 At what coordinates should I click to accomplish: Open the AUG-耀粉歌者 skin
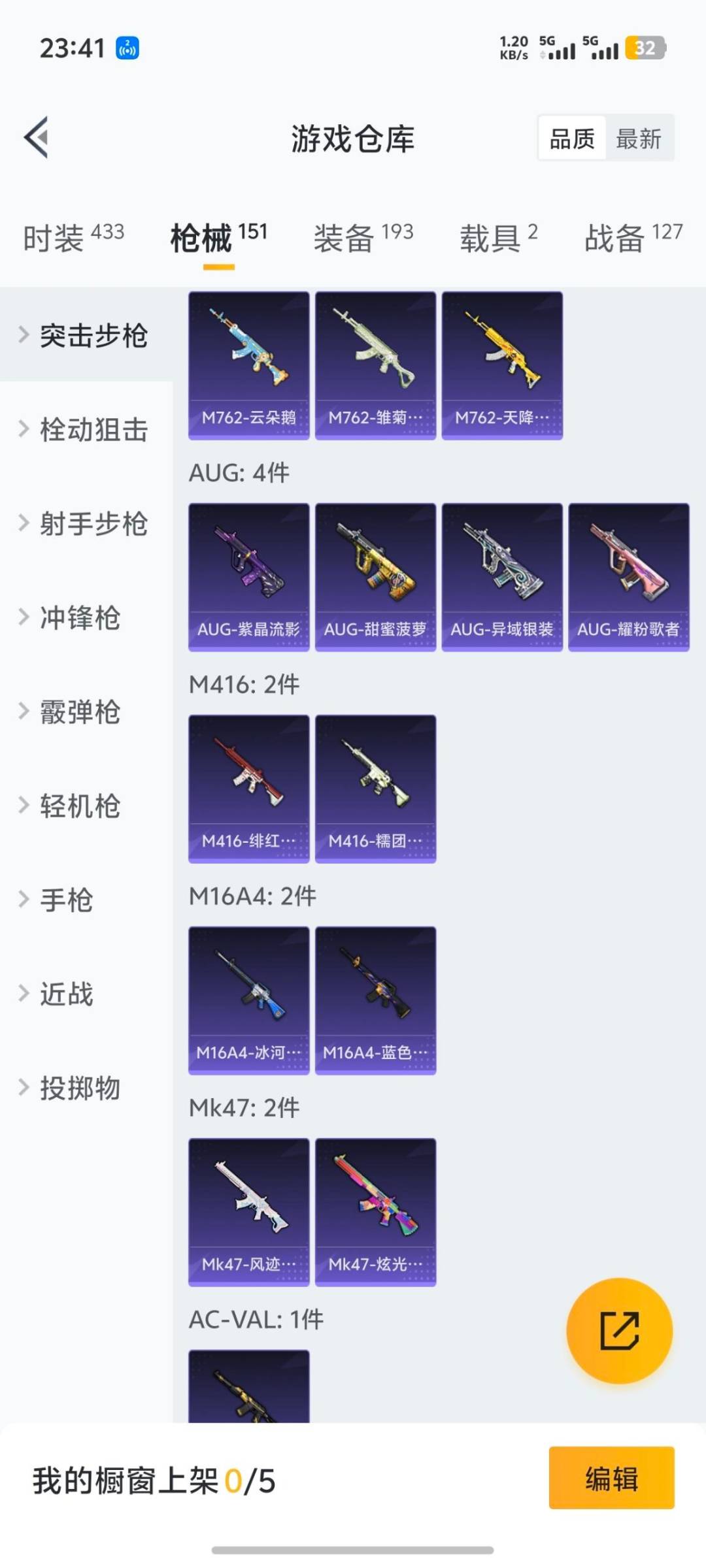628,577
